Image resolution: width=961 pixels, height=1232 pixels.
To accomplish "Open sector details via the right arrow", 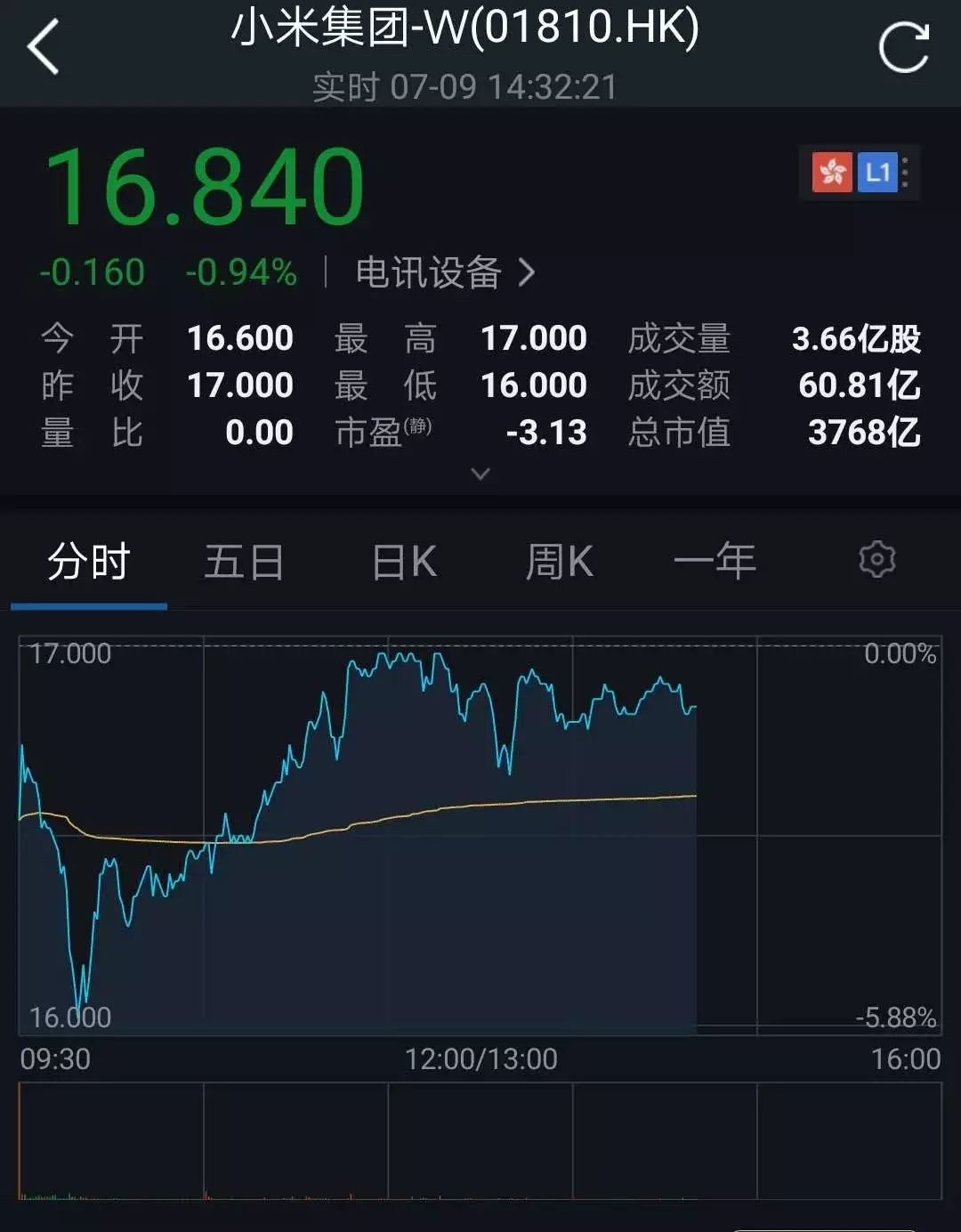I will (x=527, y=273).
